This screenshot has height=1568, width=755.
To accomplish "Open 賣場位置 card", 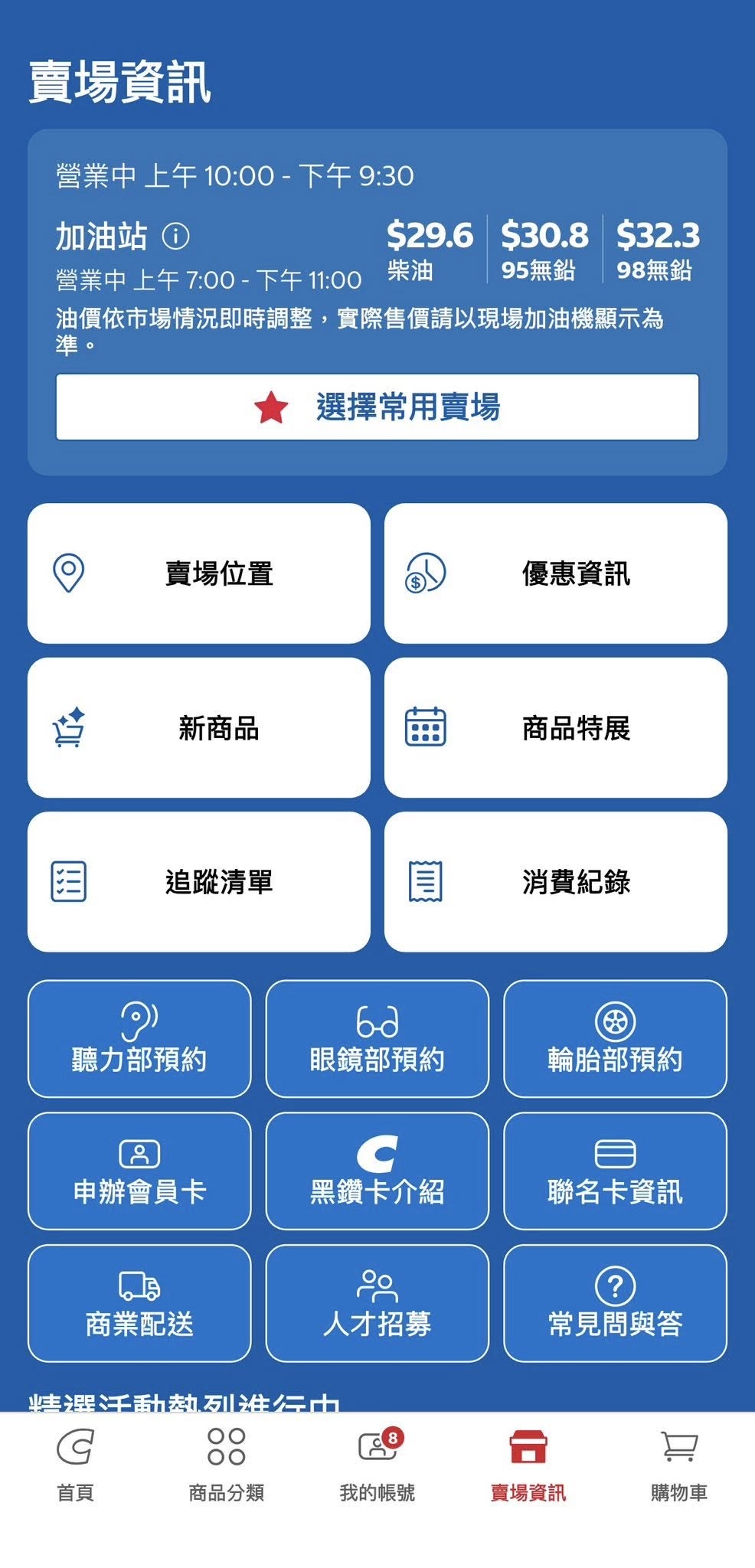I will (x=198, y=573).
